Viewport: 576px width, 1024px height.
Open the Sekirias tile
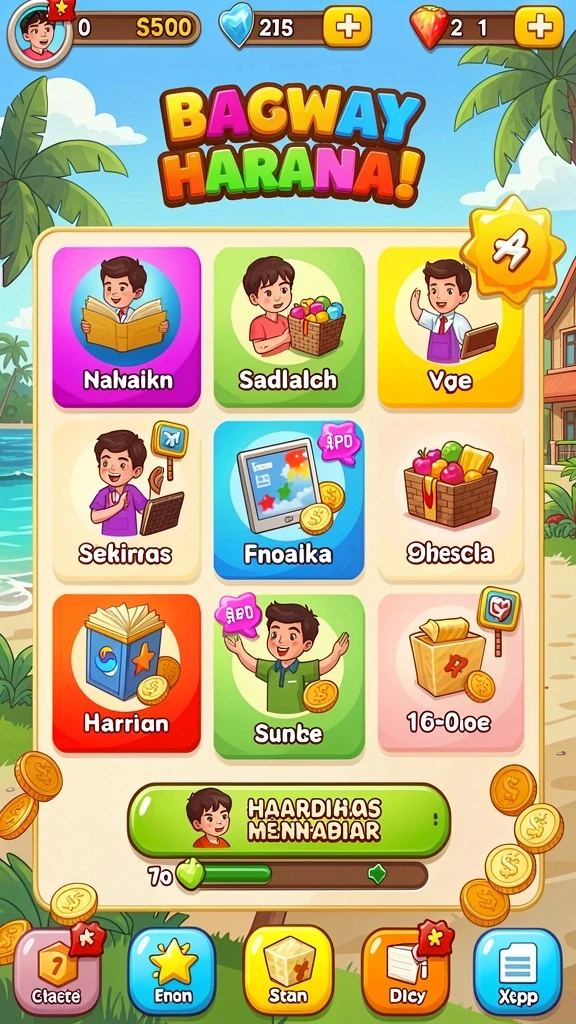(127, 501)
